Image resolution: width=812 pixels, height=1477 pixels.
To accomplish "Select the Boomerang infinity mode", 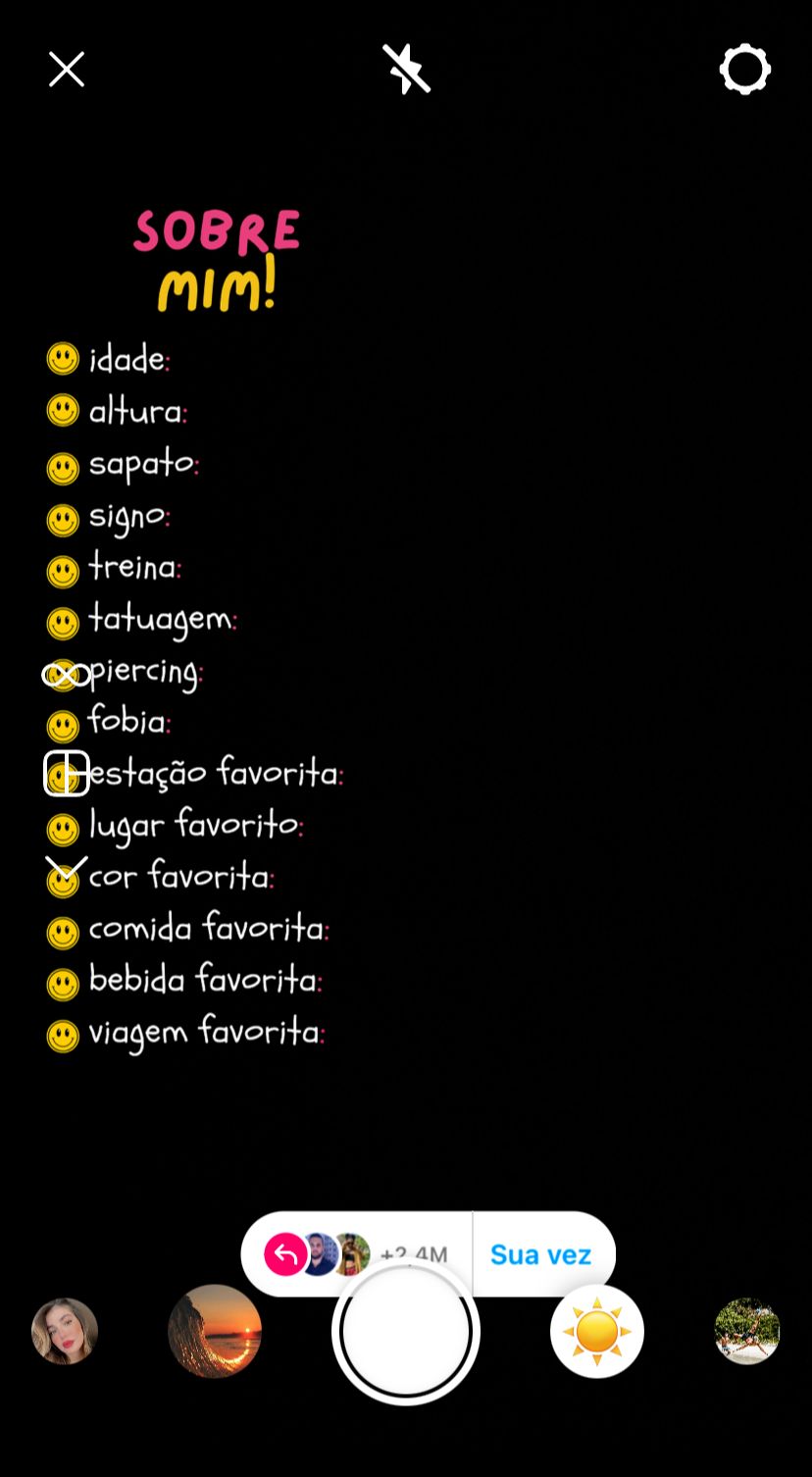I will point(66,675).
